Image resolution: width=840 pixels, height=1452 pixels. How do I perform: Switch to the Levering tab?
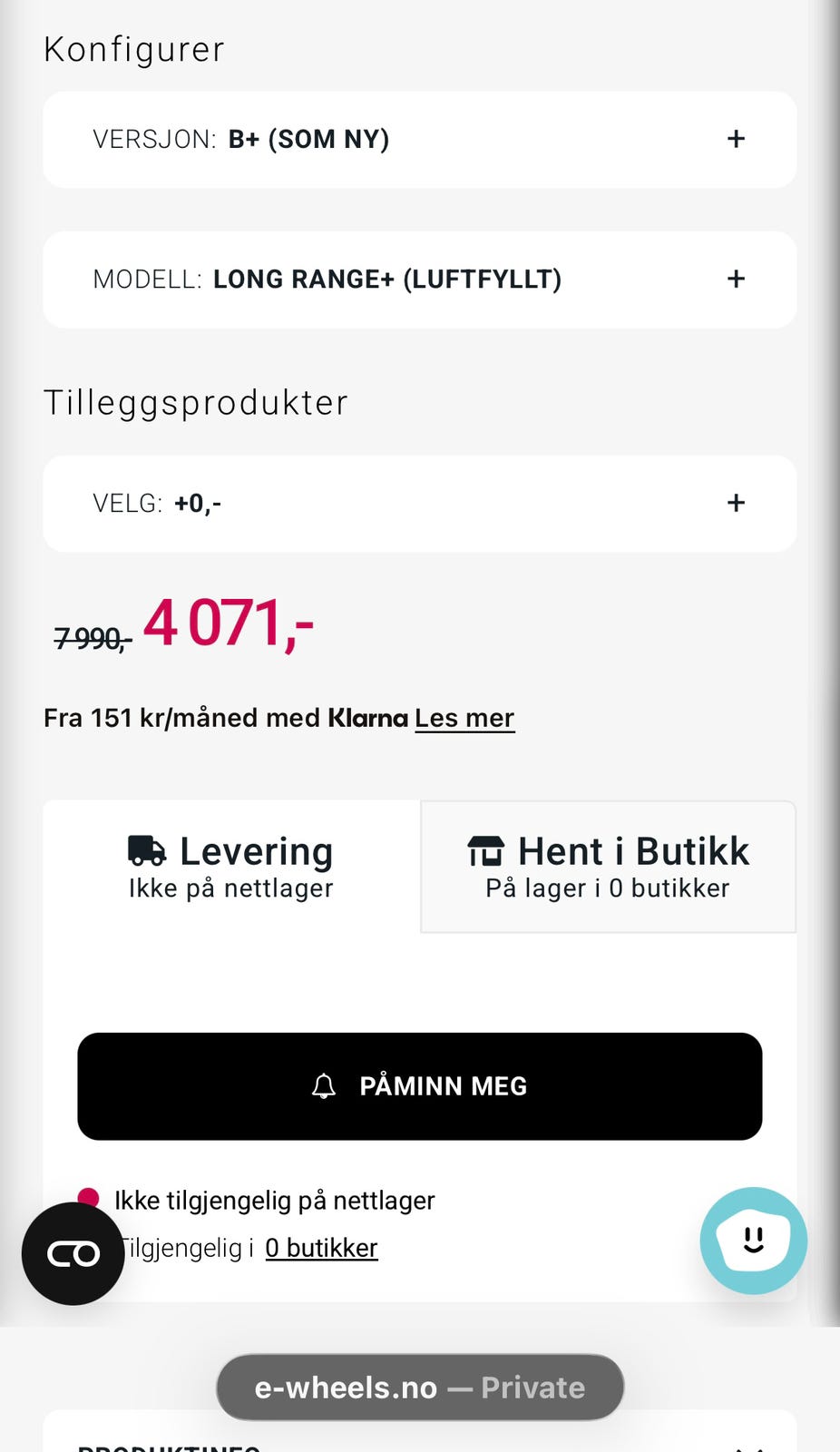pyautogui.click(x=231, y=867)
